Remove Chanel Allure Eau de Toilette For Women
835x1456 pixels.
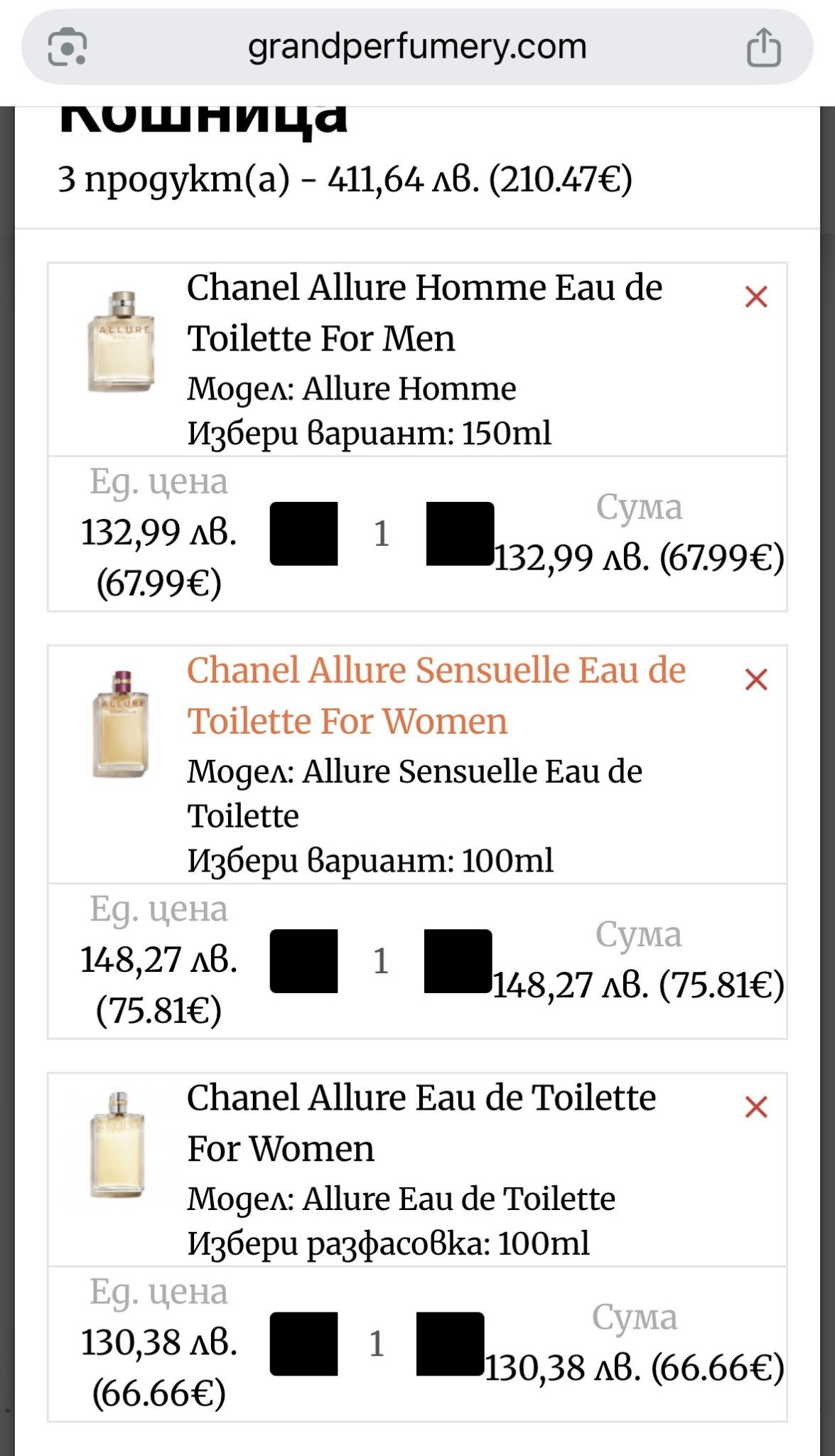click(756, 1107)
